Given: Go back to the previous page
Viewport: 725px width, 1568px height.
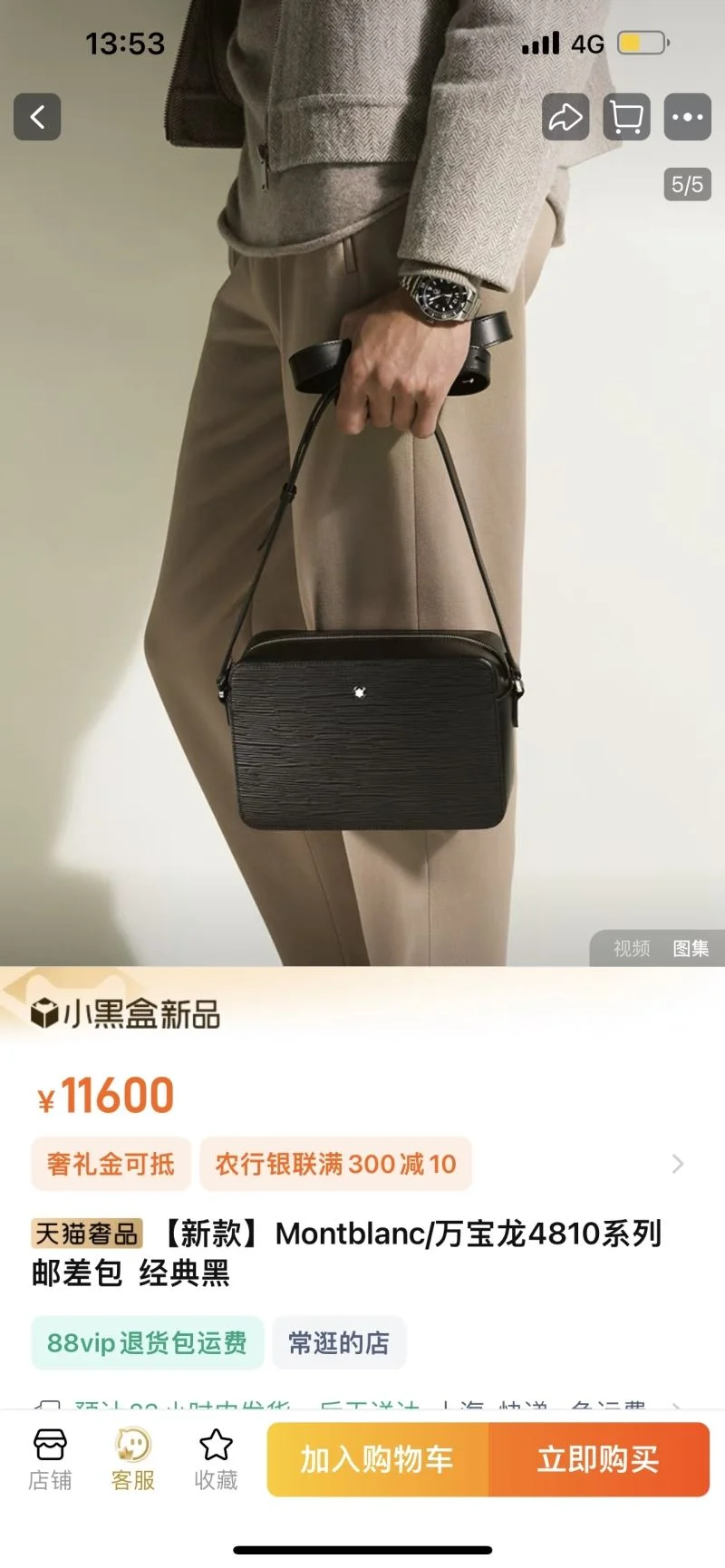Looking at the screenshot, I should pos(37,117).
